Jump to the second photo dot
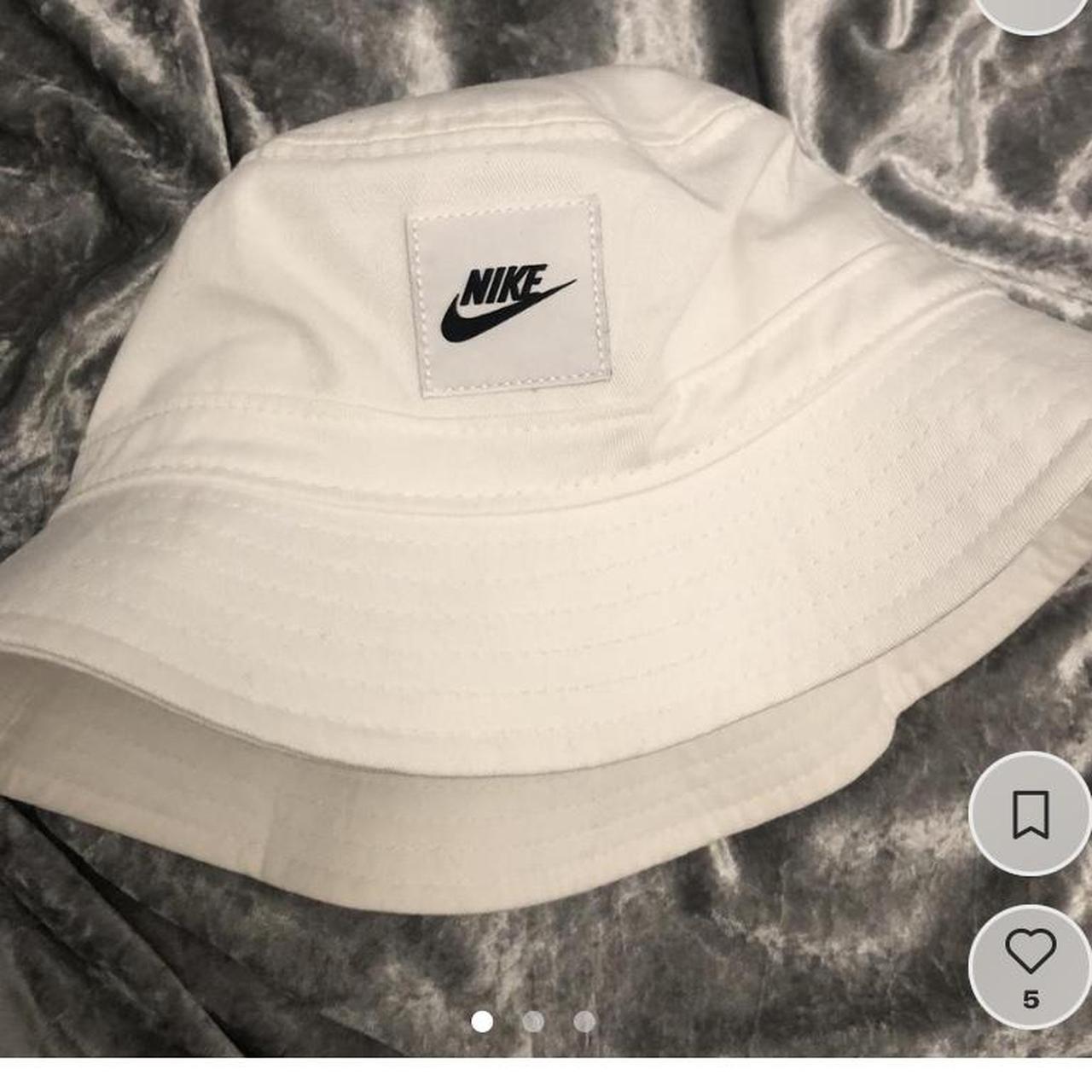1092x1092 pixels. (x=533, y=1021)
